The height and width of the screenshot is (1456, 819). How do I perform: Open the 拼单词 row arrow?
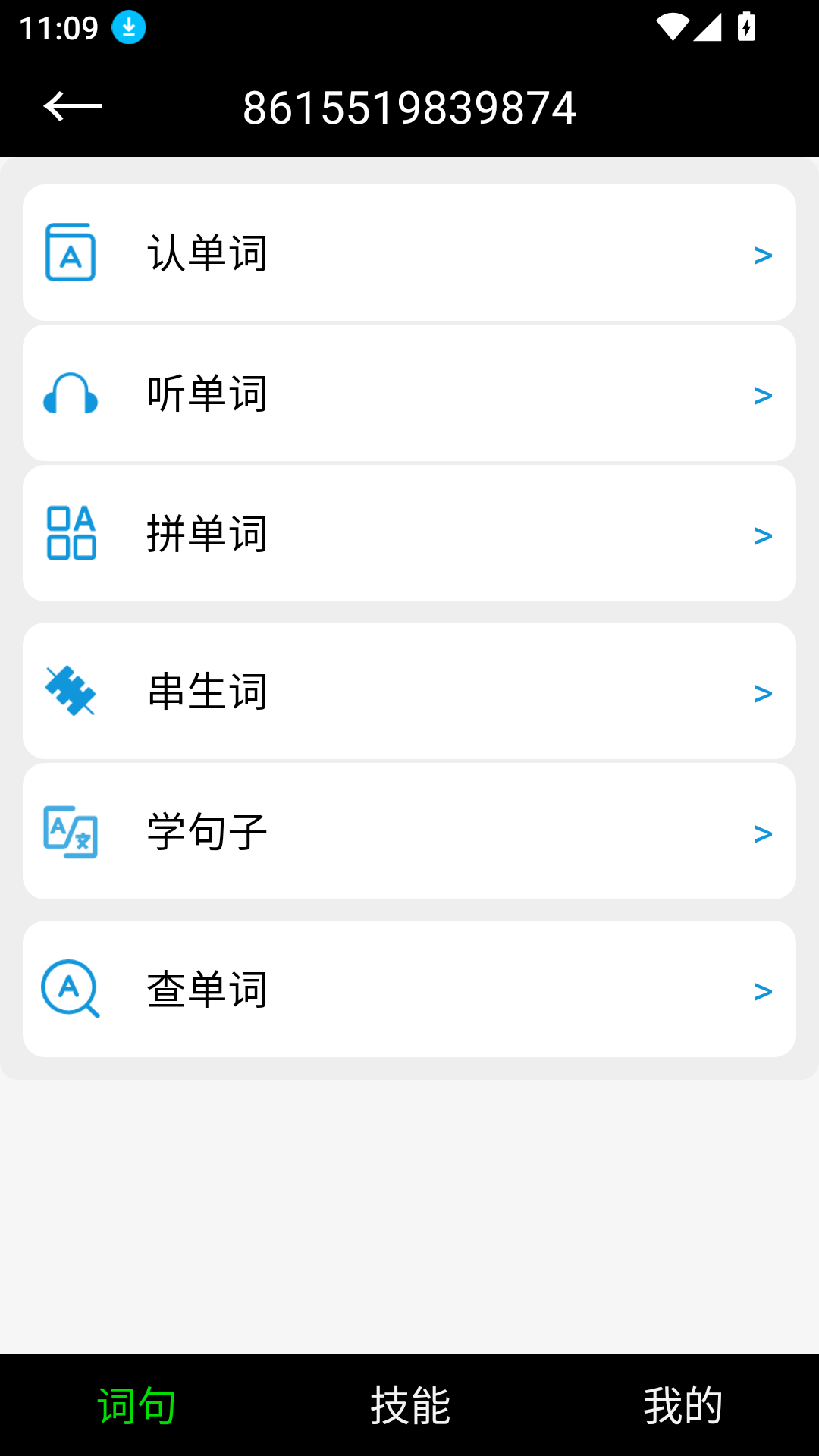coord(763,533)
